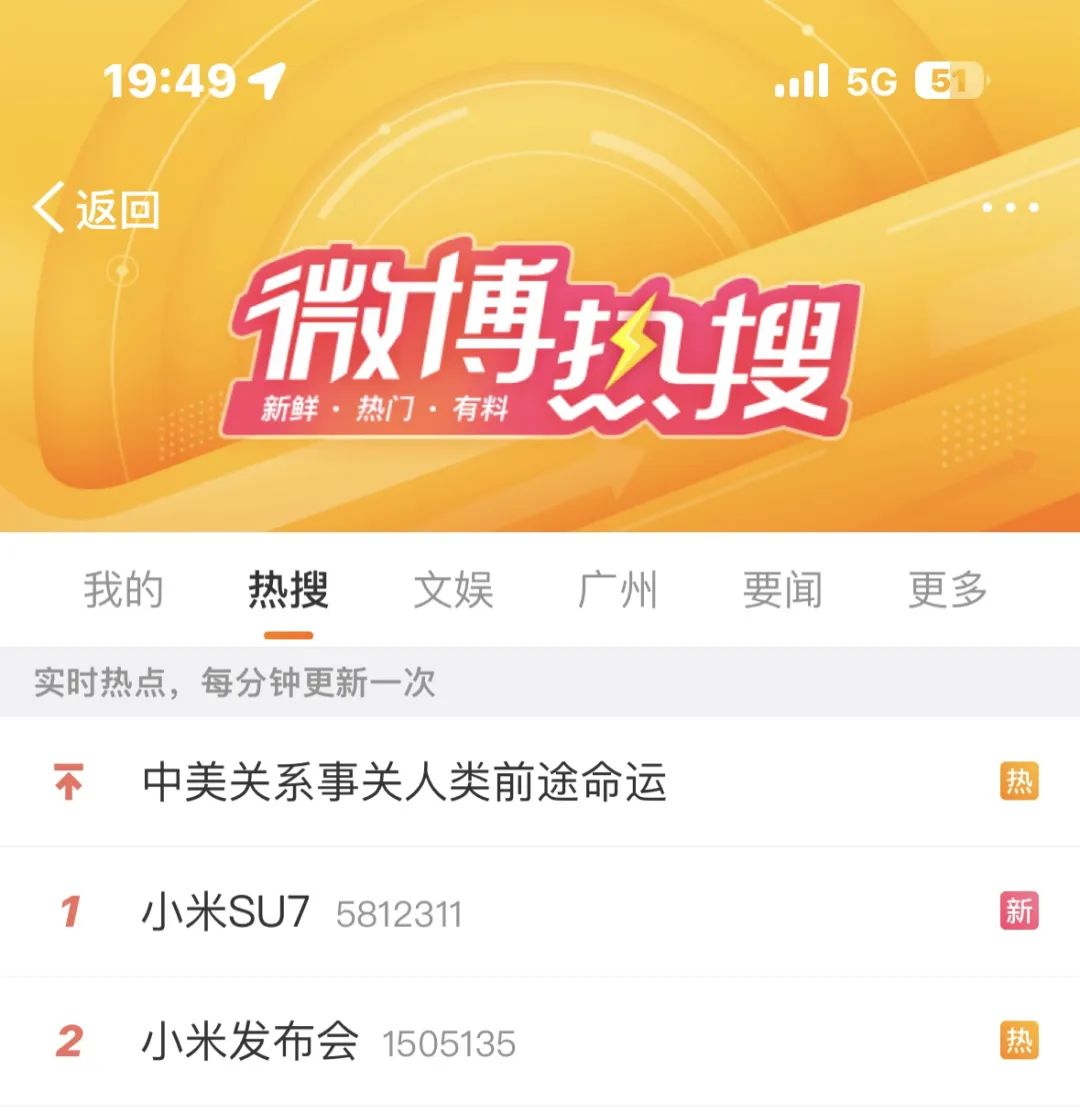Screen dimensions: 1080x1113
Task: Switch to the 文娱 tab
Action: (453, 591)
